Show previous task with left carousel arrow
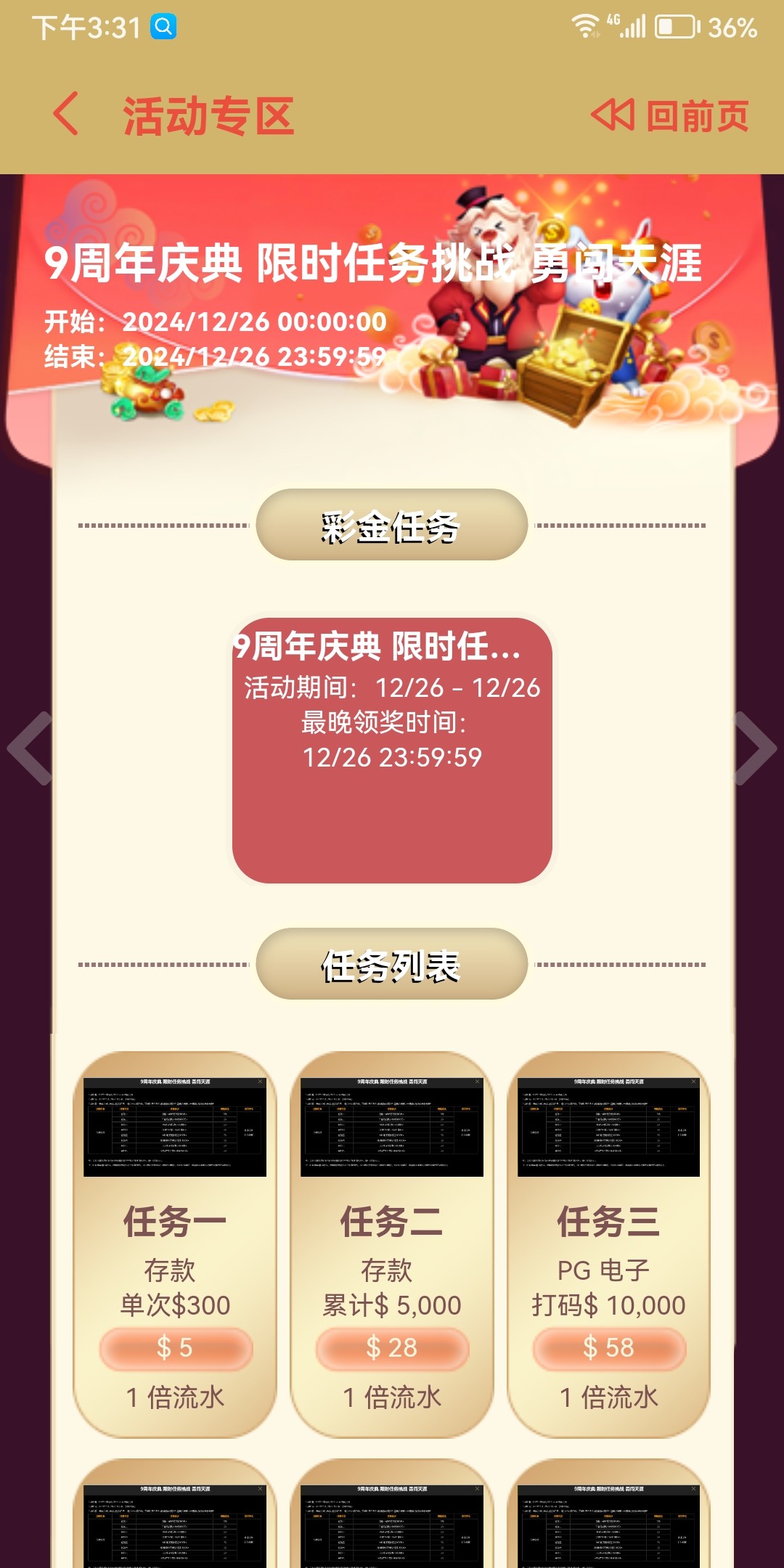This screenshot has width=784, height=1568. point(30,748)
